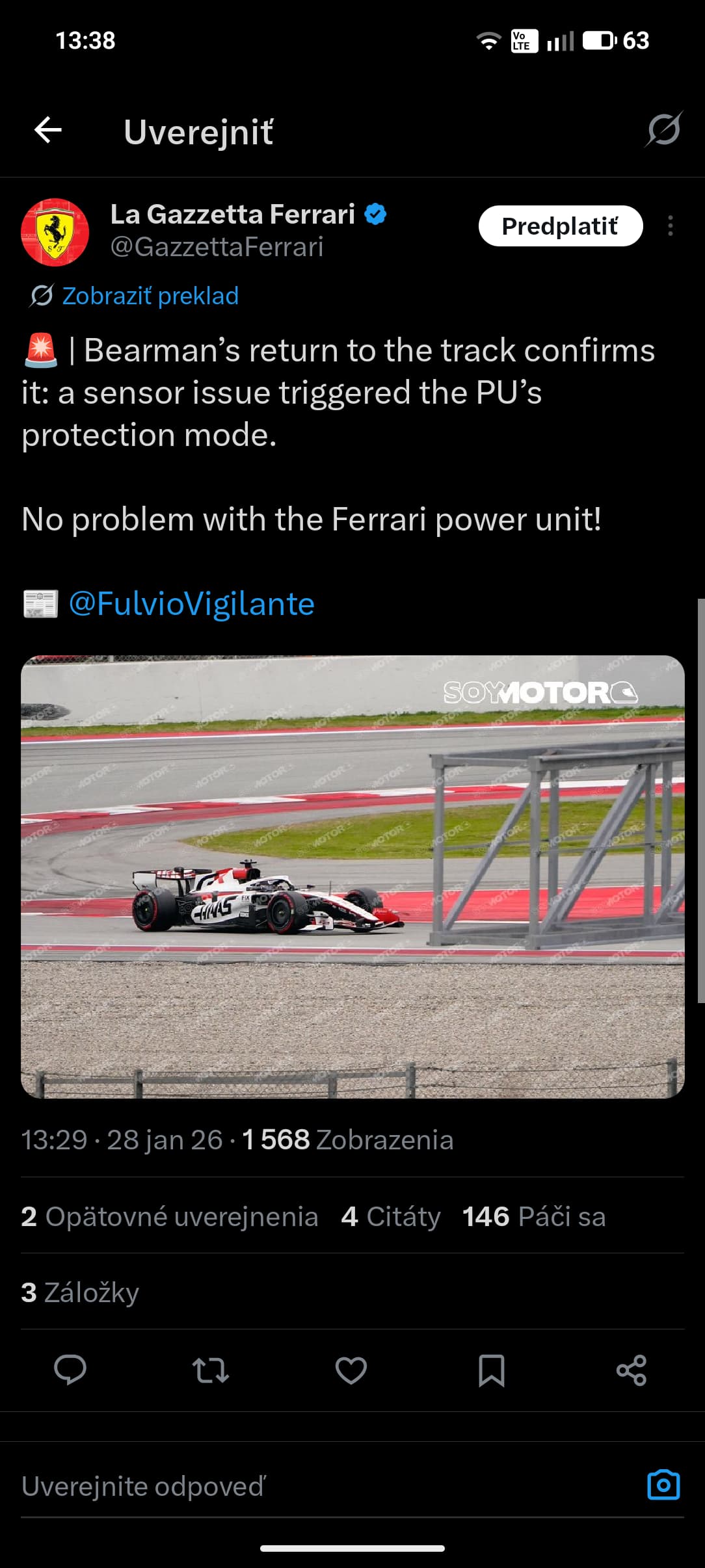Viewport: 705px width, 1568px height.
Task: Open the Haas car photo
Action: (x=352, y=876)
